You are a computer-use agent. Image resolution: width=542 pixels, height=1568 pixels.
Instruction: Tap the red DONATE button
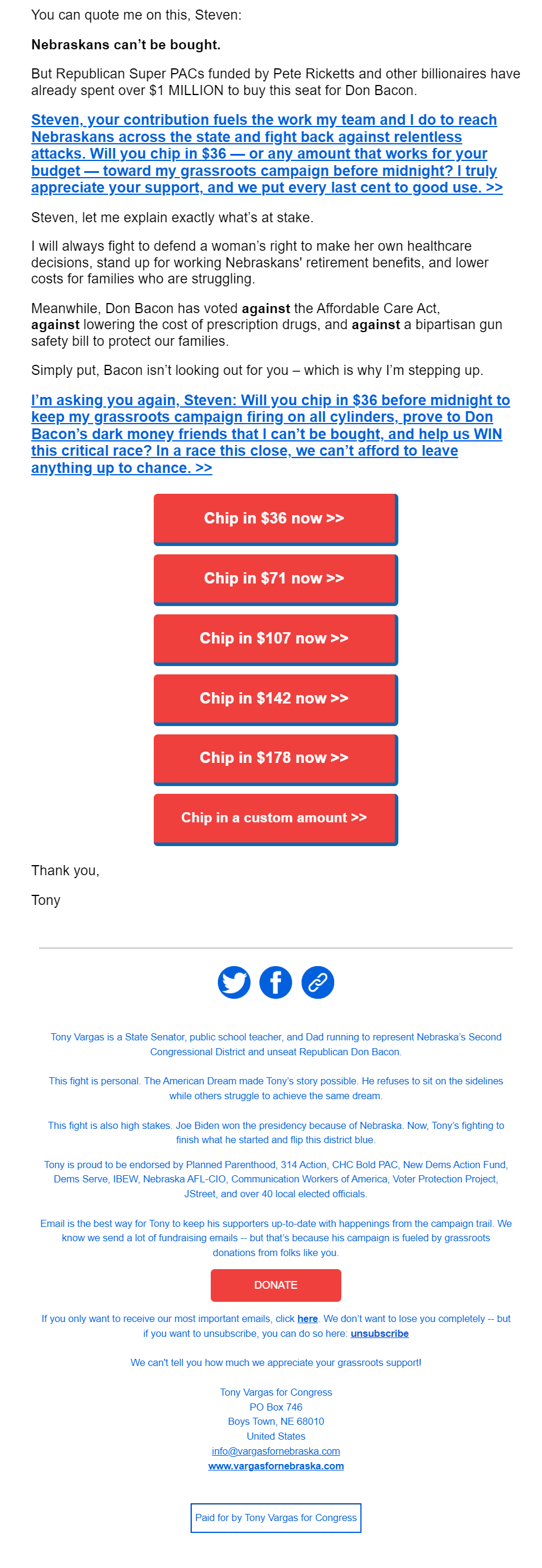(x=275, y=1285)
